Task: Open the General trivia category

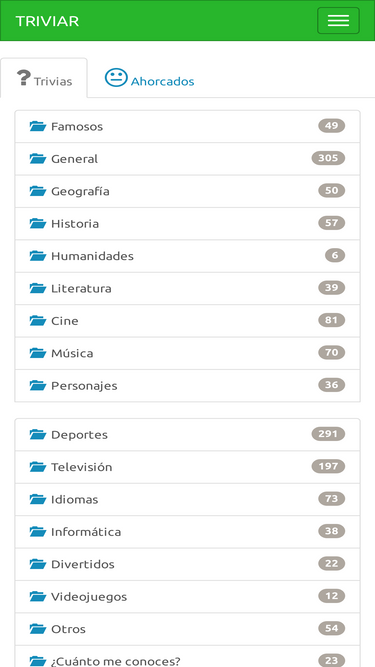Action: pyautogui.click(x=188, y=159)
